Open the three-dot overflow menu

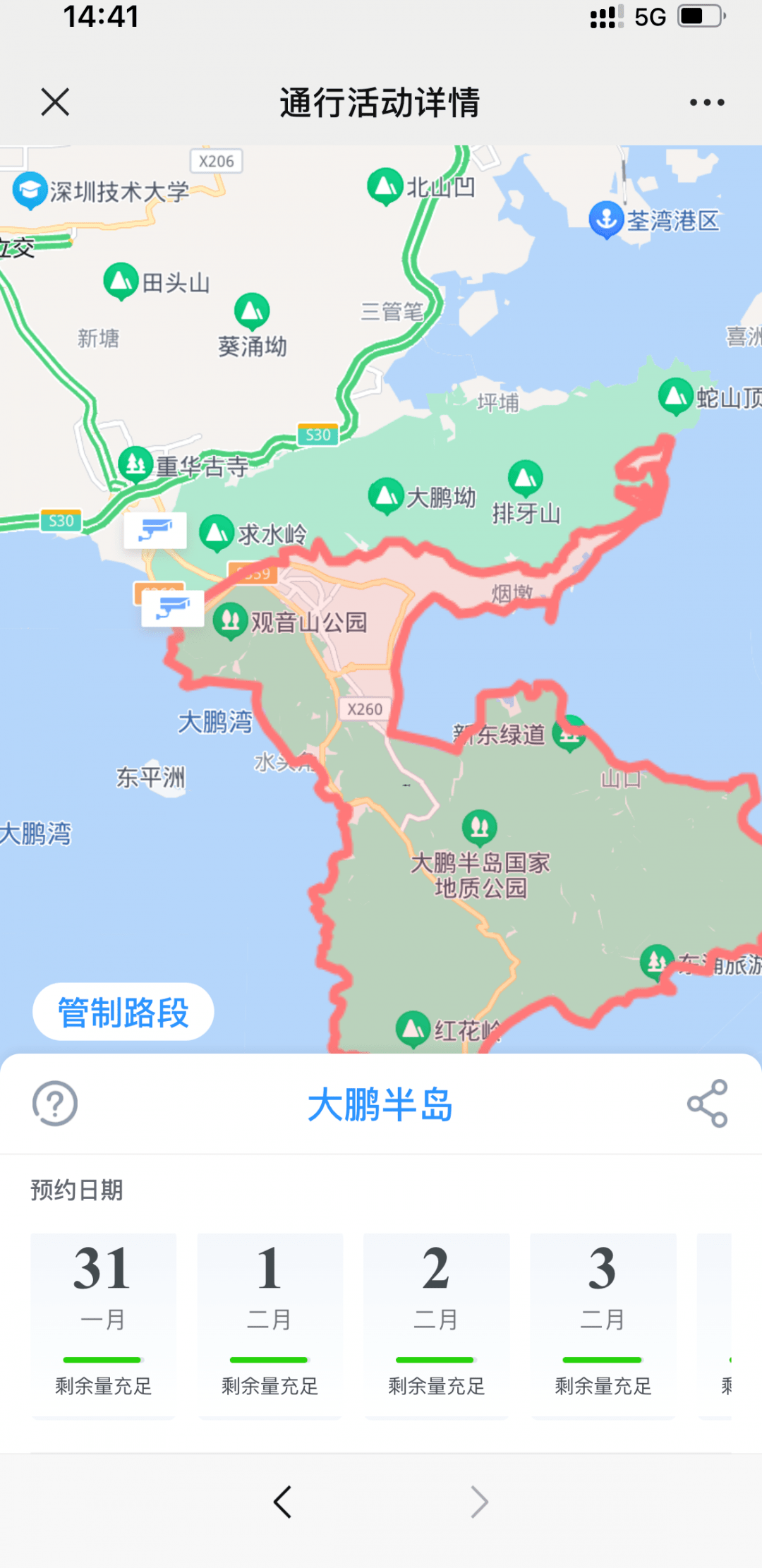tap(706, 103)
